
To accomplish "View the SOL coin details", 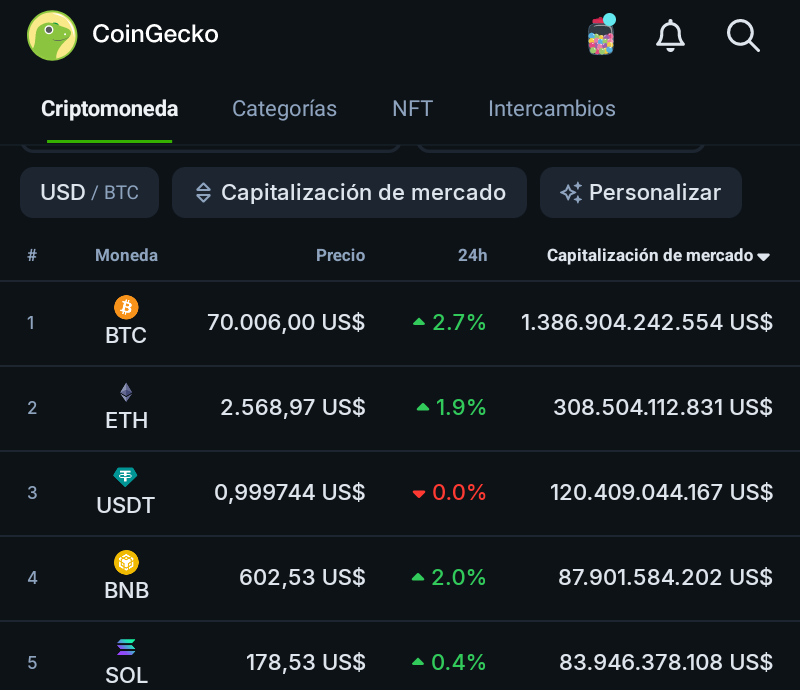I will [126, 661].
